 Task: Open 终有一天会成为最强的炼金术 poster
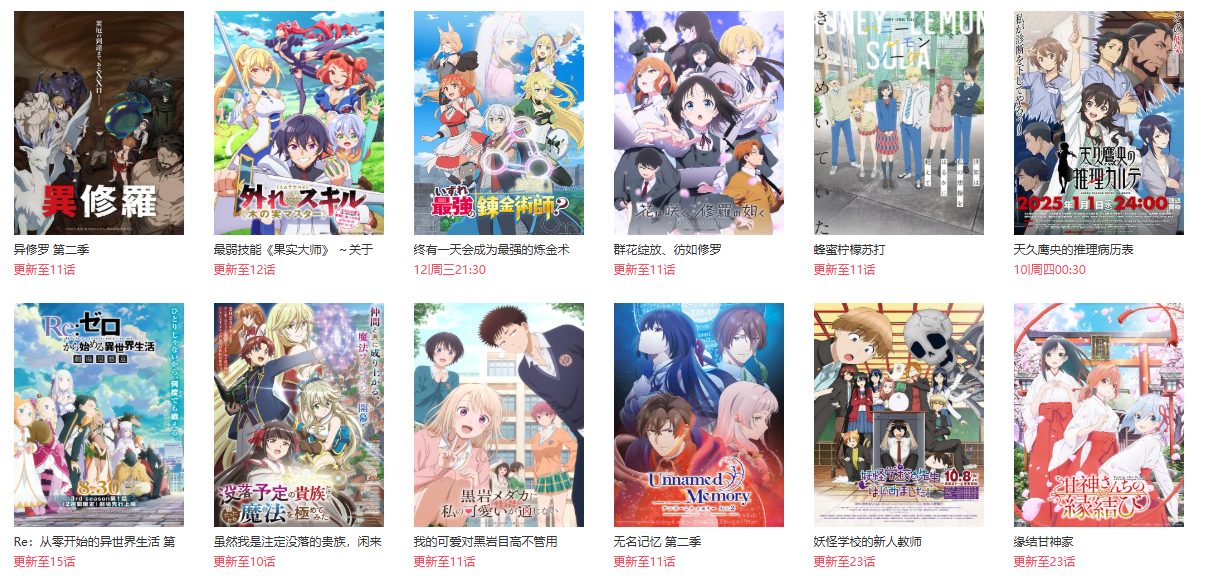coord(498,123)
